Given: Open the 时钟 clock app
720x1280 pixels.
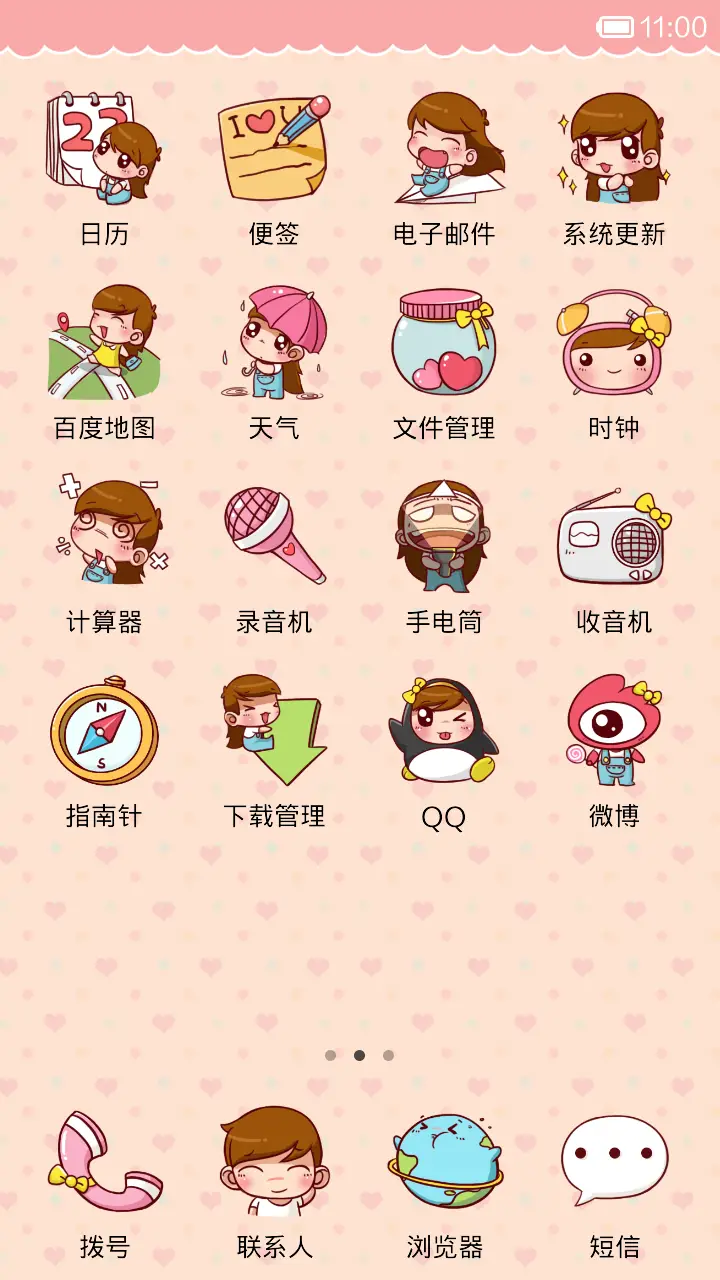Looking at the screenshot, I should coord(613,345).
